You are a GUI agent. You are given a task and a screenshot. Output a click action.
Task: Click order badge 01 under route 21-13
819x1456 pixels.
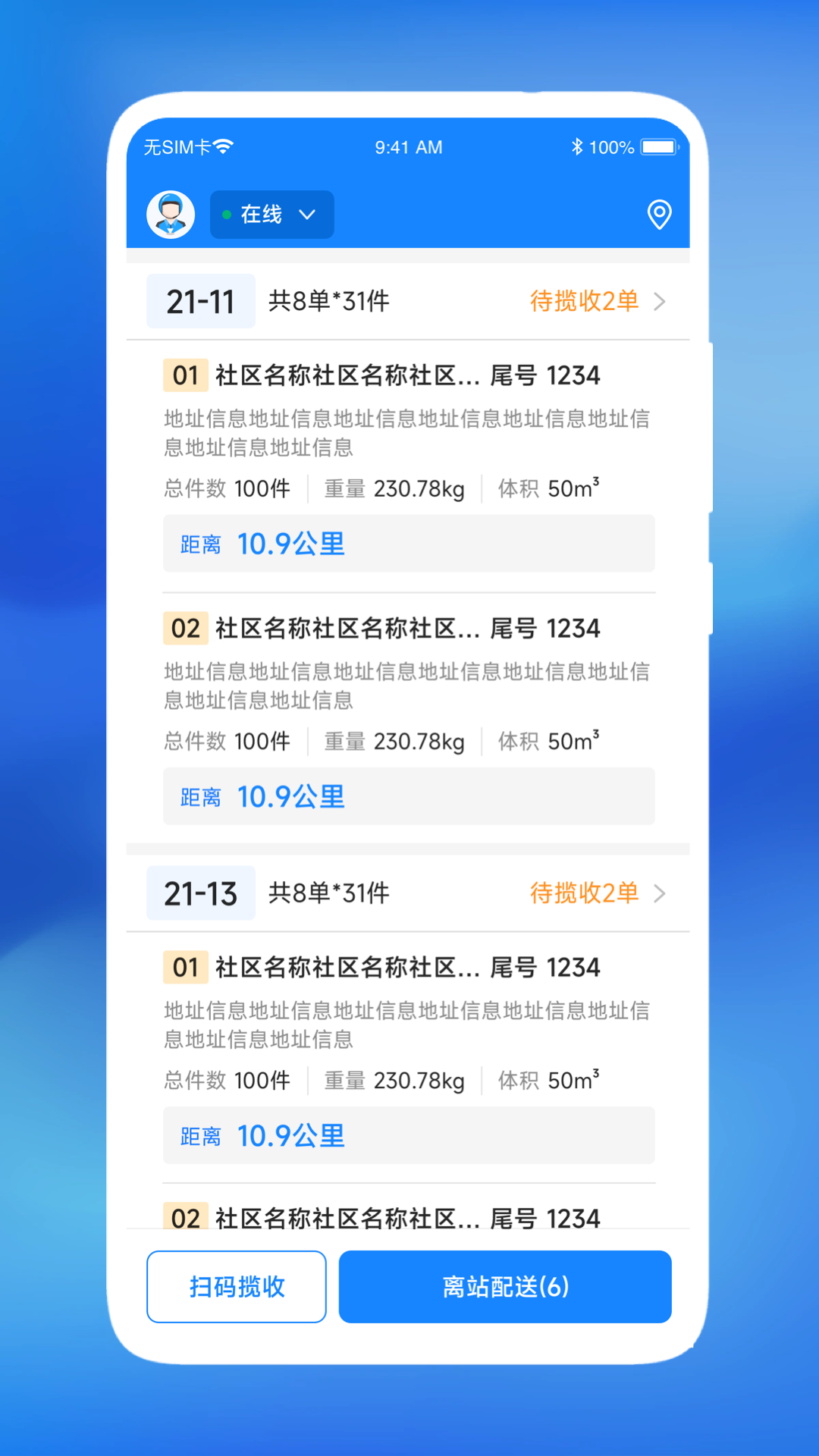(x=184, y=967)
